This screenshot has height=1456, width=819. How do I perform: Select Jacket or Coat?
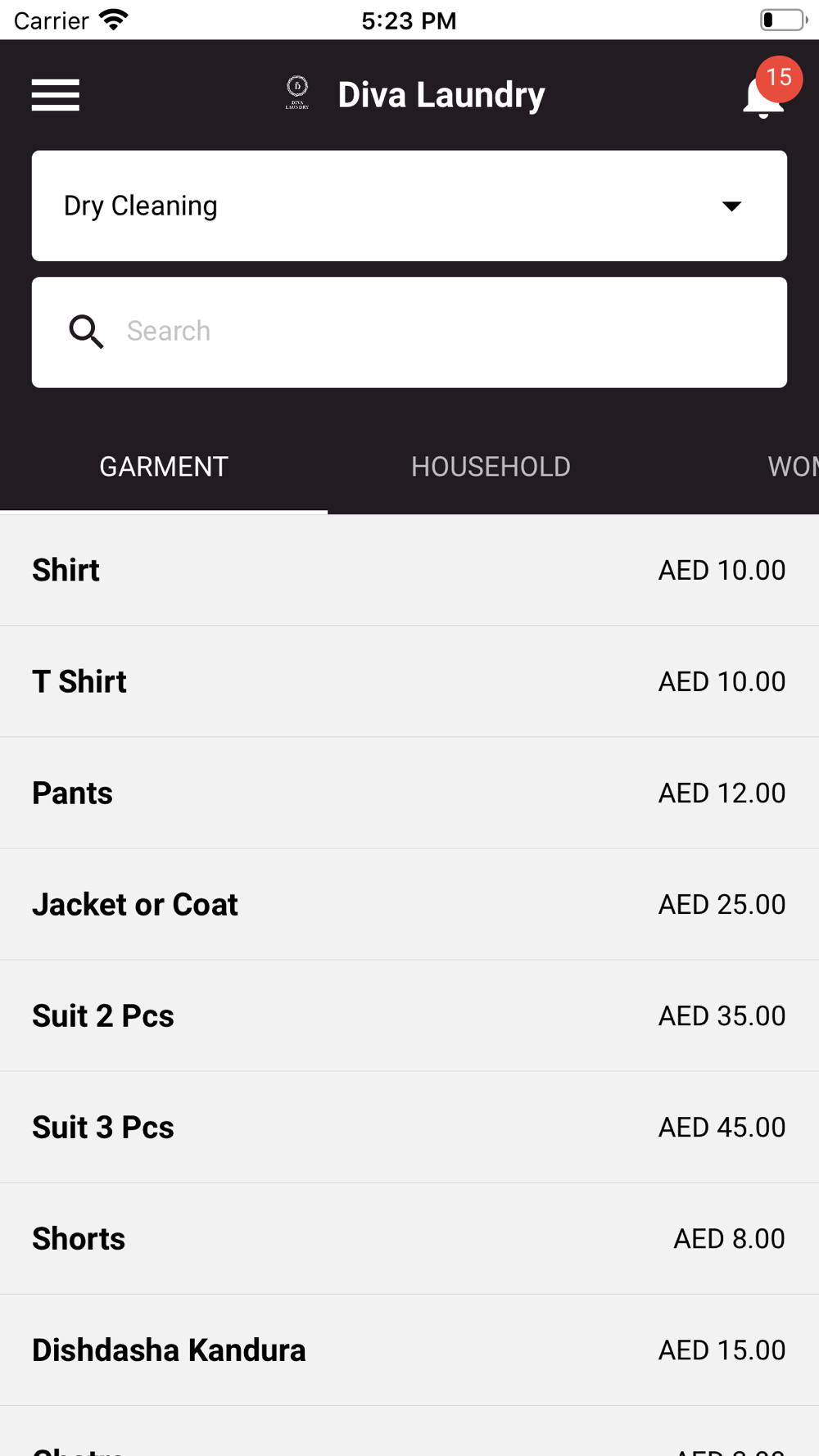click(409, 904)
